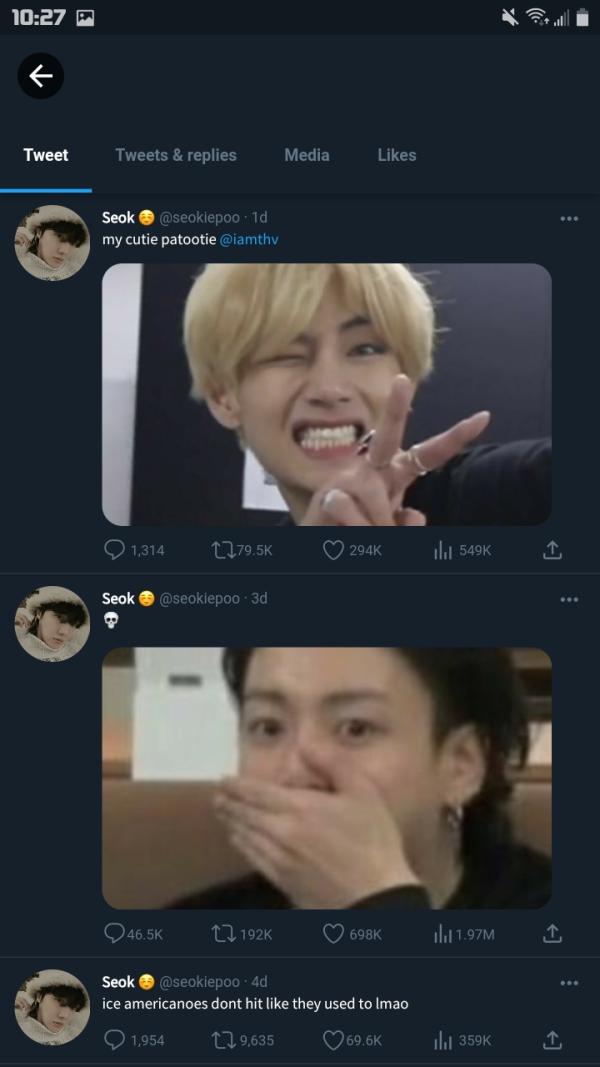Screen dimensions: 600x1067
Task: View the photo in cutie patootie tweet
Action: tap(326, 394)
